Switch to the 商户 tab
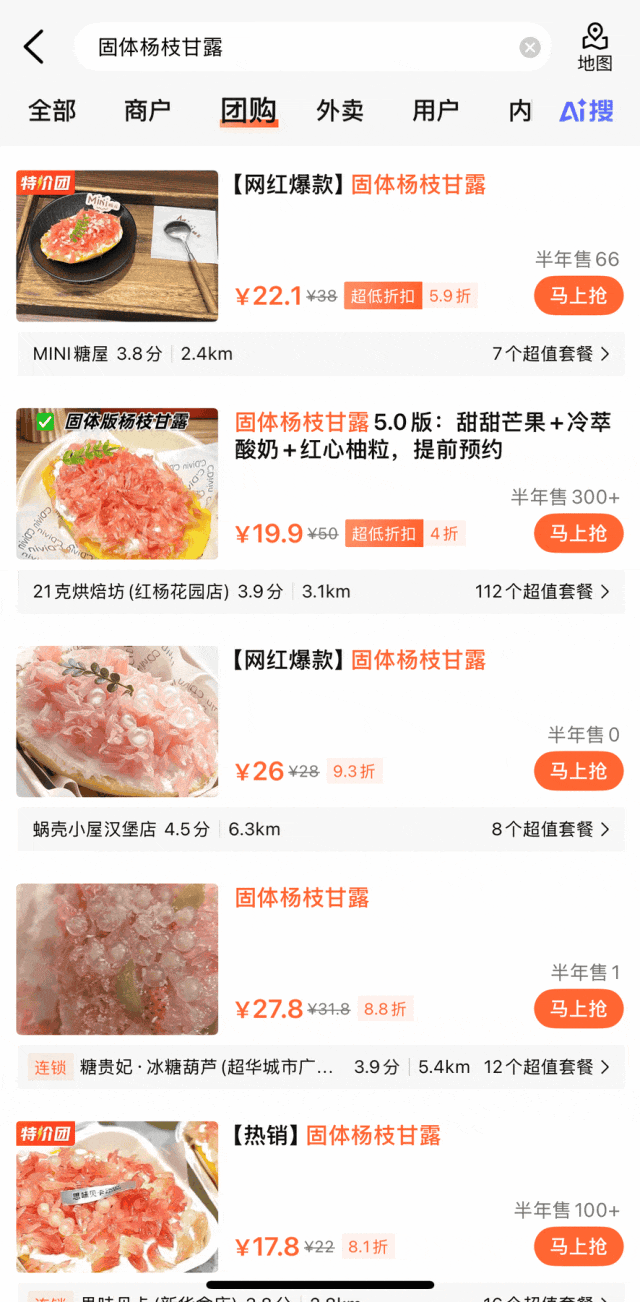The height and width of the screenshot is (1302, 640). 148,111
